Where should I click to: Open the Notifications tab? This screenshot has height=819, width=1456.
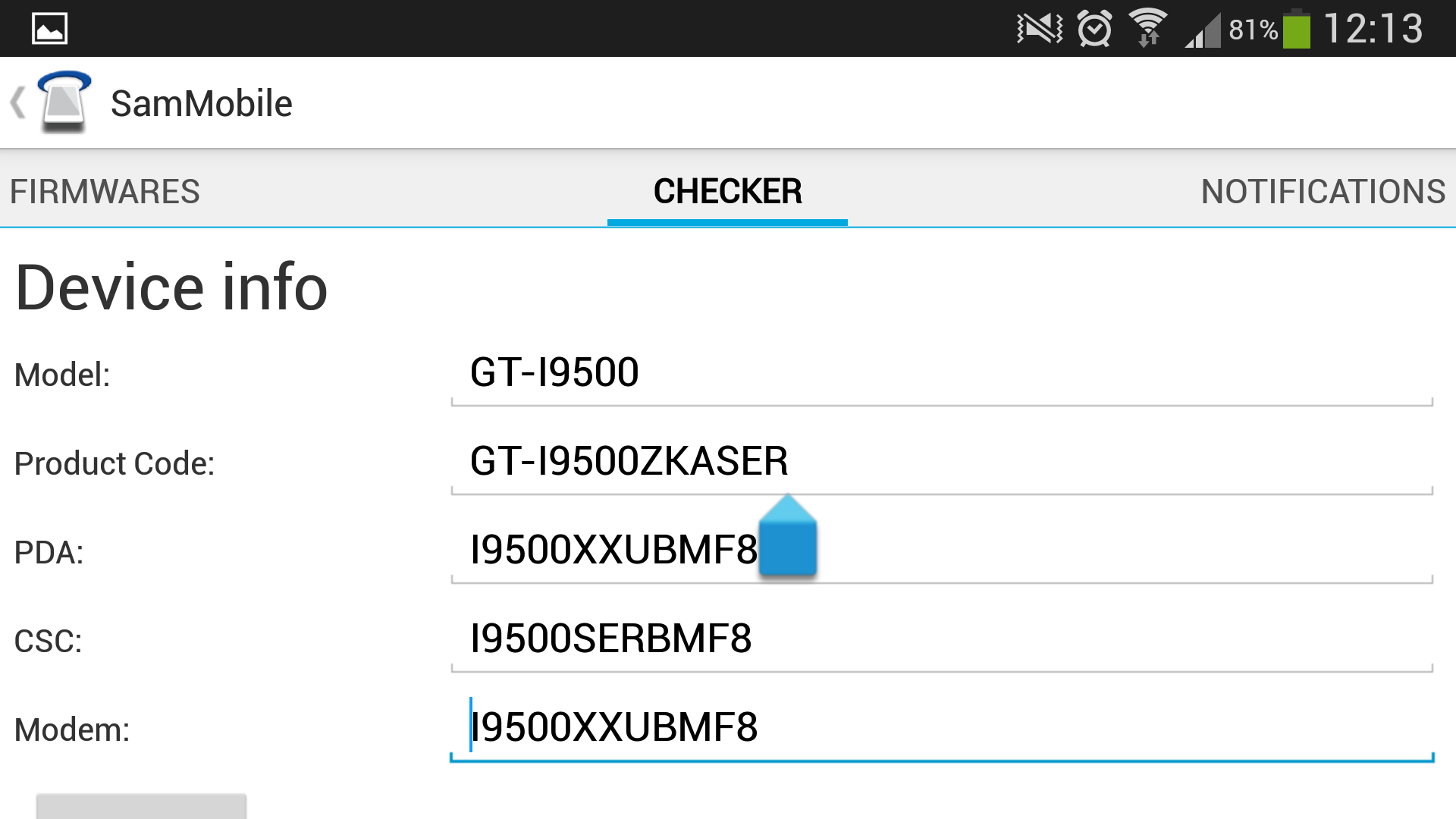pos(1323,191)
